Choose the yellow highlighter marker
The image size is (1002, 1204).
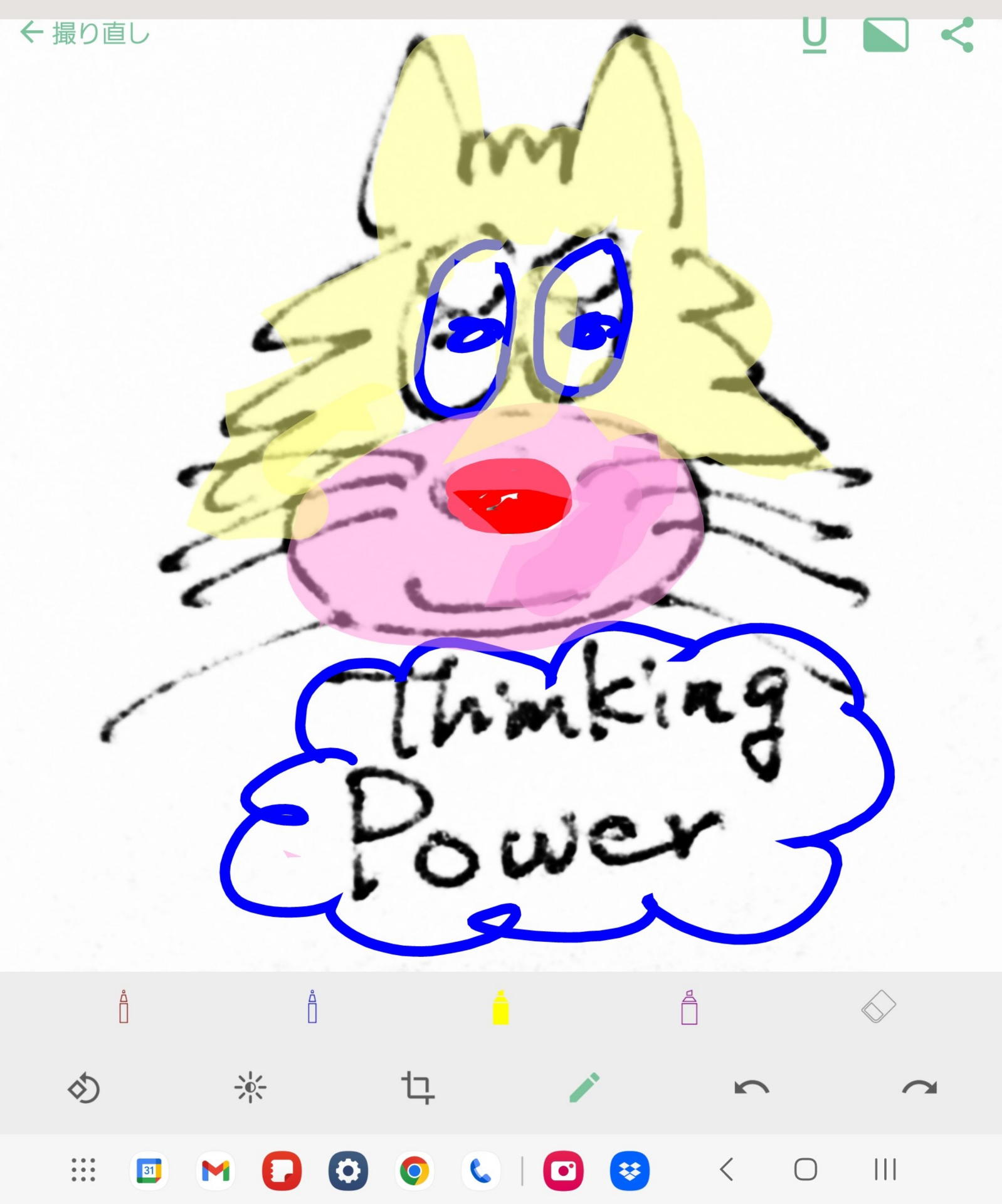tap(500, 1007)
